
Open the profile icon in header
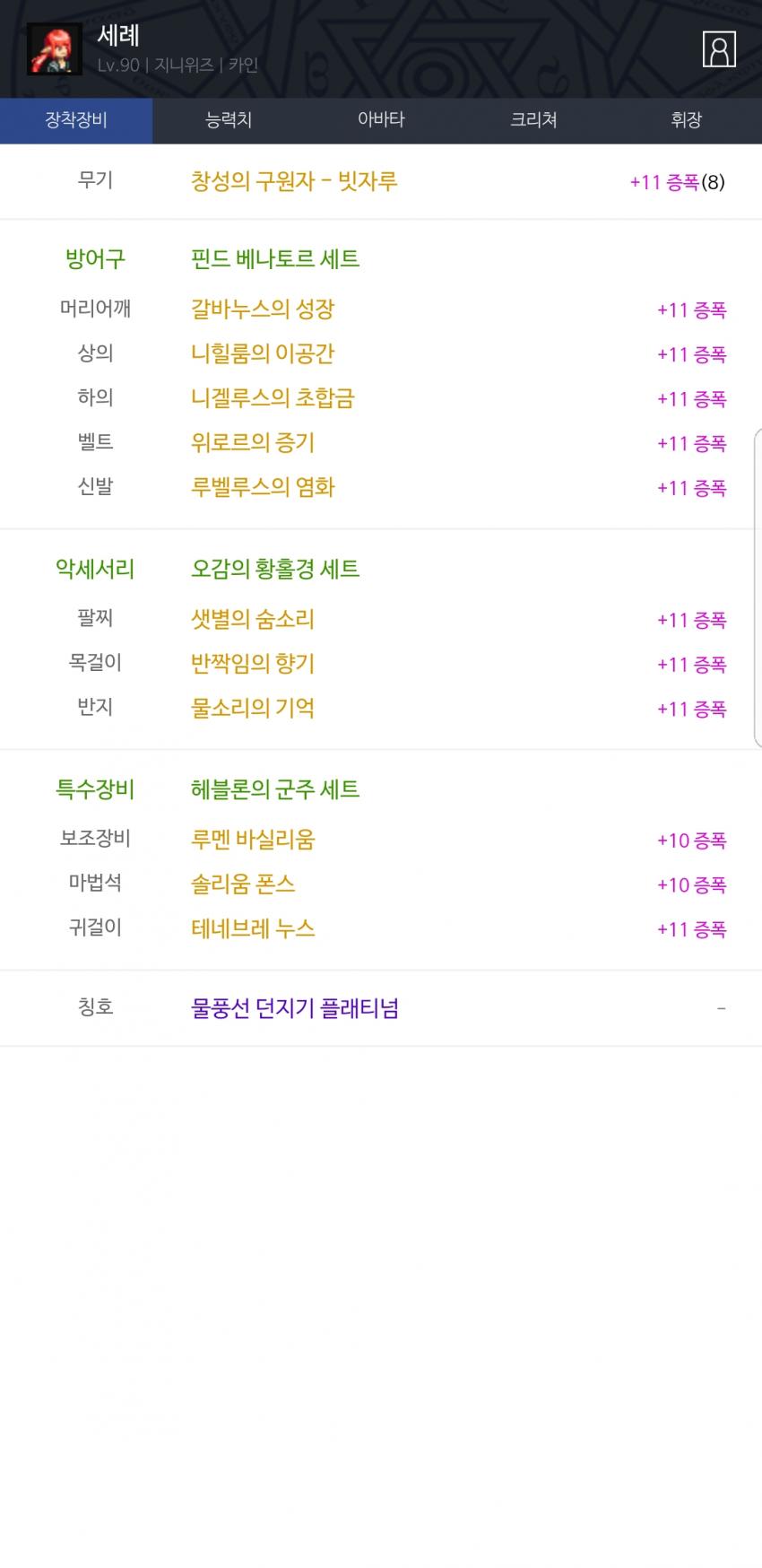click(x=719, y=49)
